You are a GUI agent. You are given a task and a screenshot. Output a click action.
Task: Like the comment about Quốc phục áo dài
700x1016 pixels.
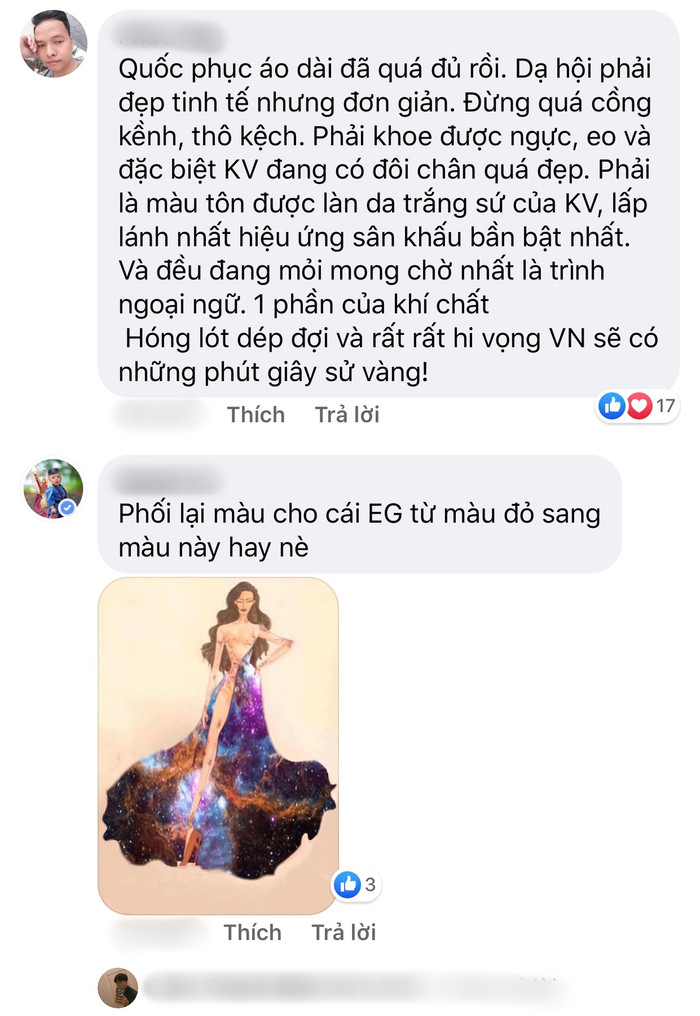[x=255, y=414]
